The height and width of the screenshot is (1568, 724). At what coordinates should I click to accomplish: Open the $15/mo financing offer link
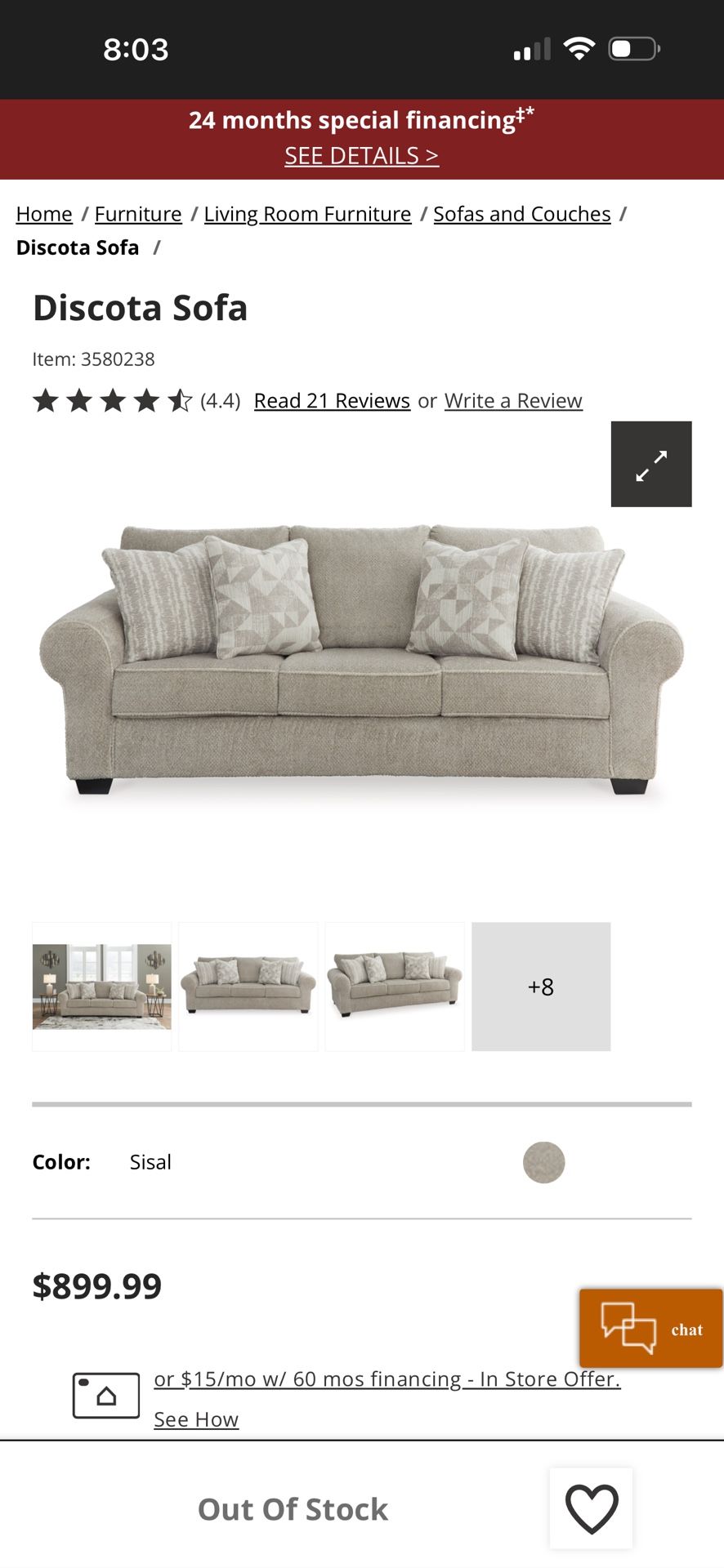(387, 1379)
